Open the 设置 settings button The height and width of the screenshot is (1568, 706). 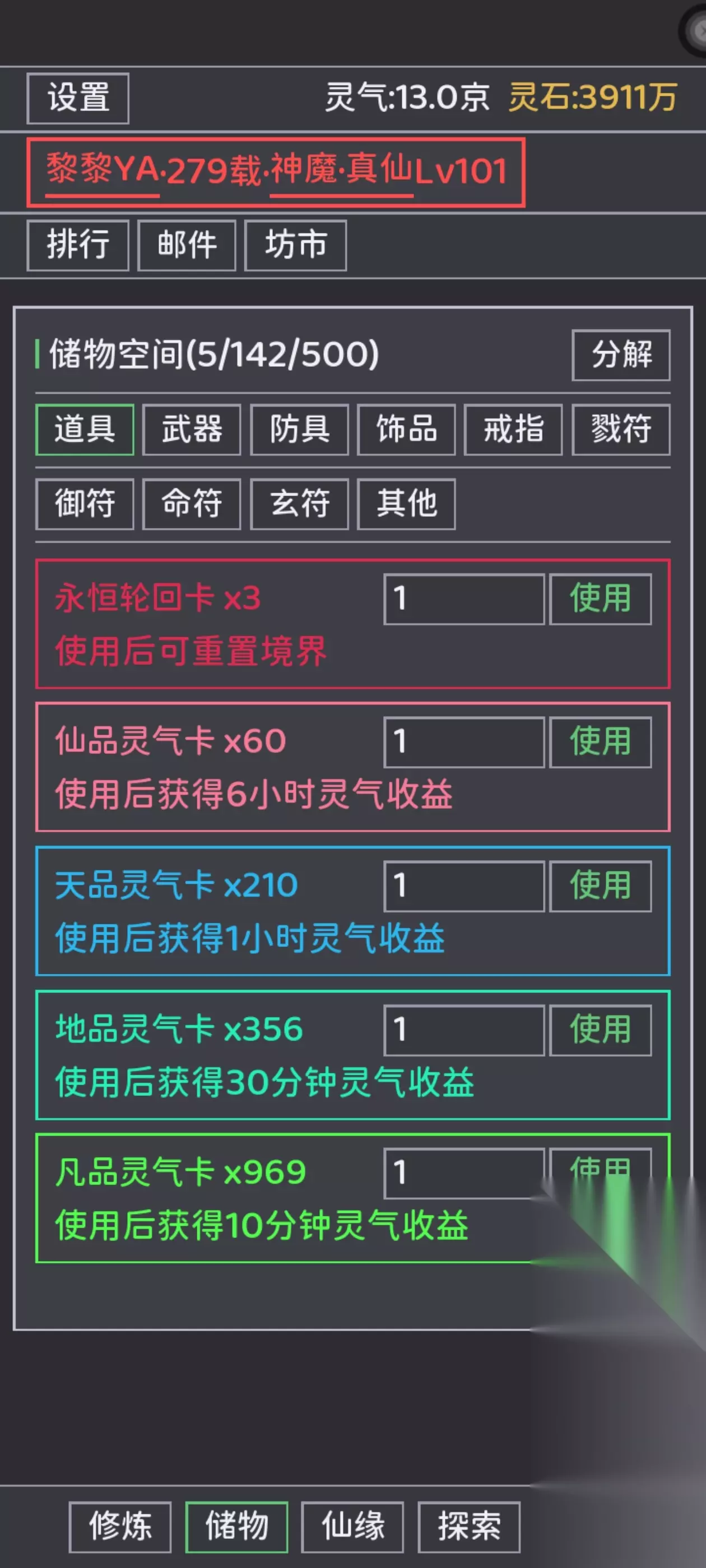pos(78,98)
